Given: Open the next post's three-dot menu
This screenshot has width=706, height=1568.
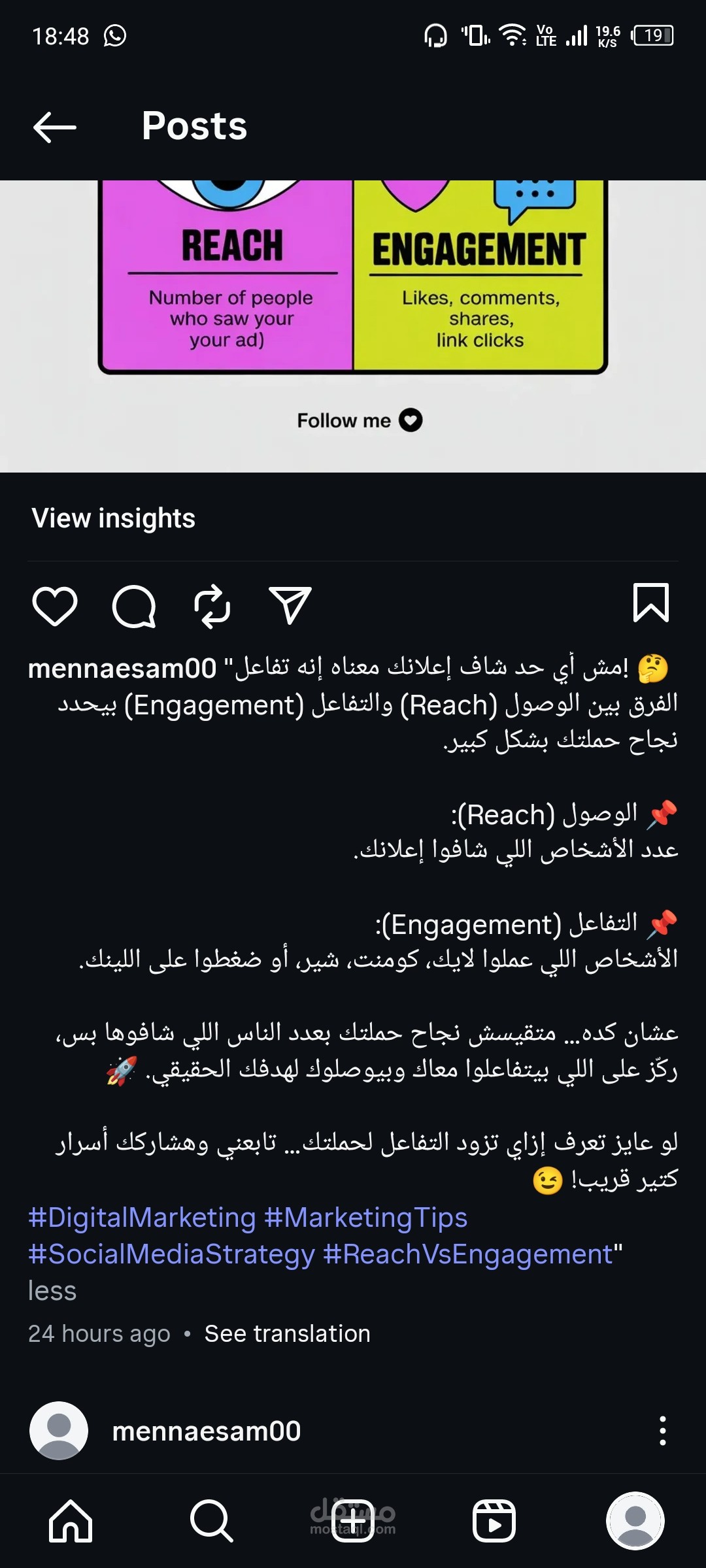Looking at the screenshot, I should 663,1431.
